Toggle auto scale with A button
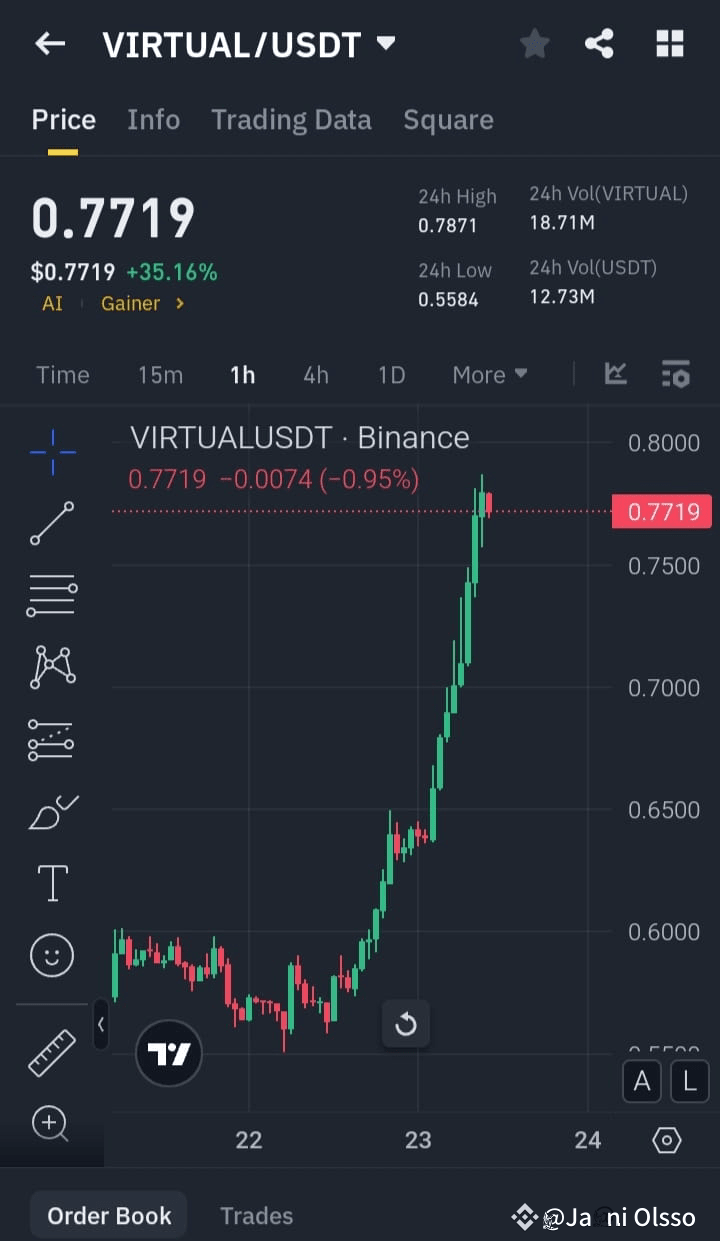 point(642,1081)
